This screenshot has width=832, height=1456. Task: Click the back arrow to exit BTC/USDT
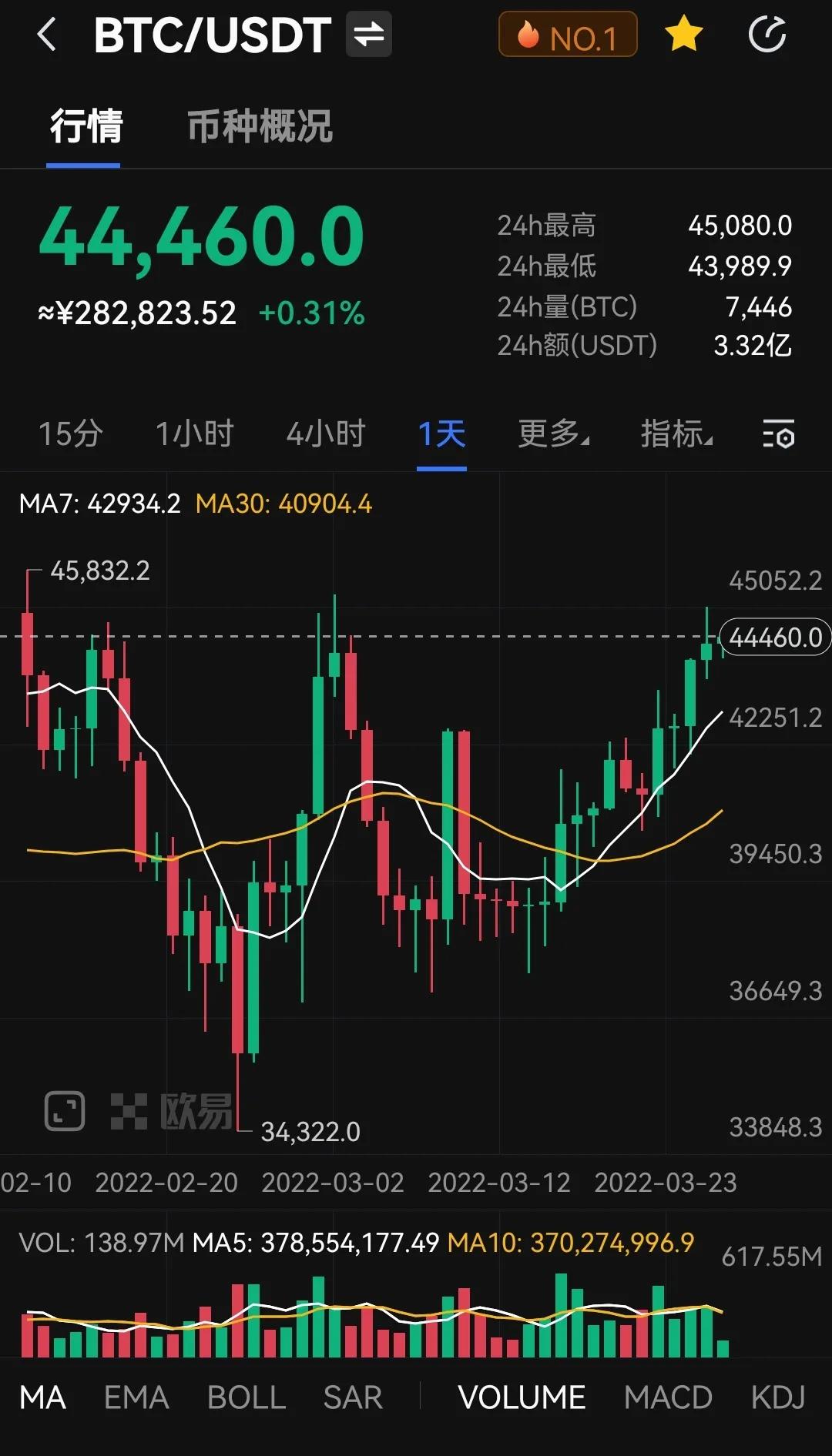pyautogui.click(x=48, y=35)
